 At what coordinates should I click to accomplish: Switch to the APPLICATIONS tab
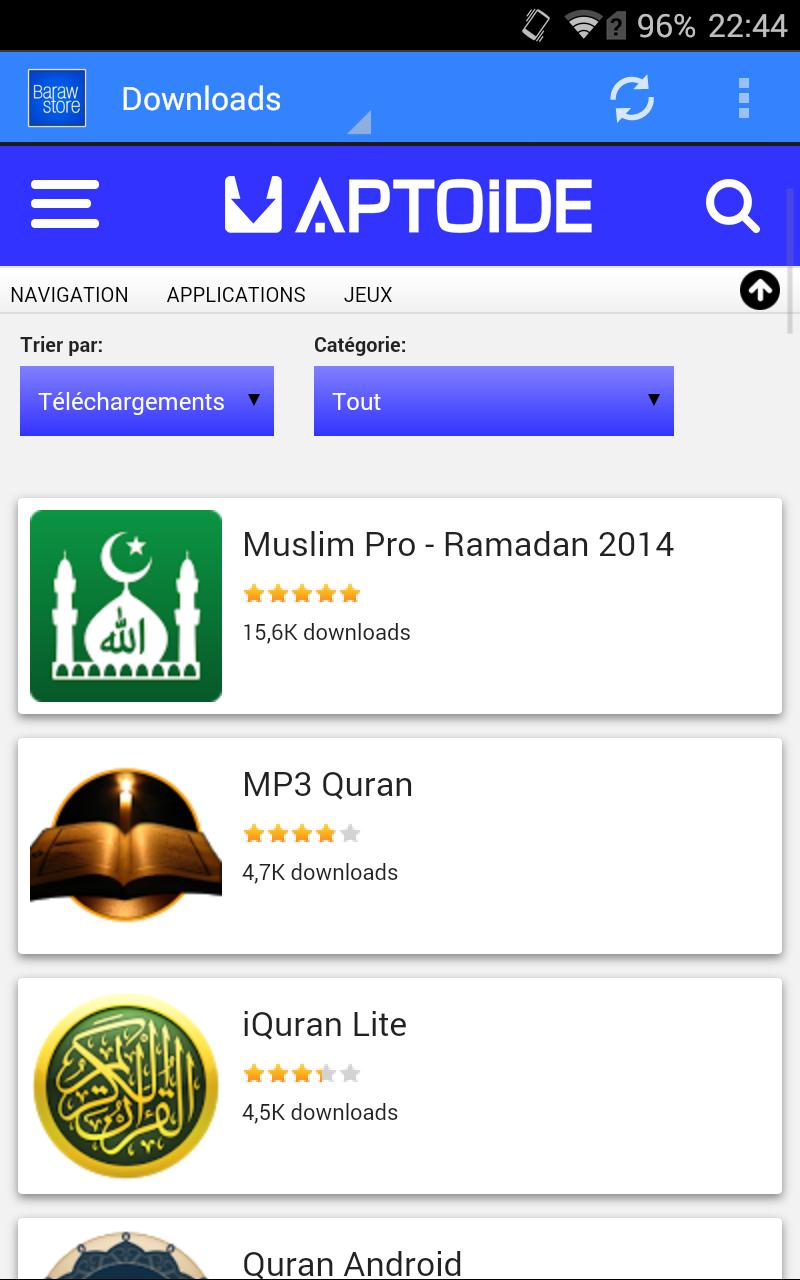(x=236, y=294)
